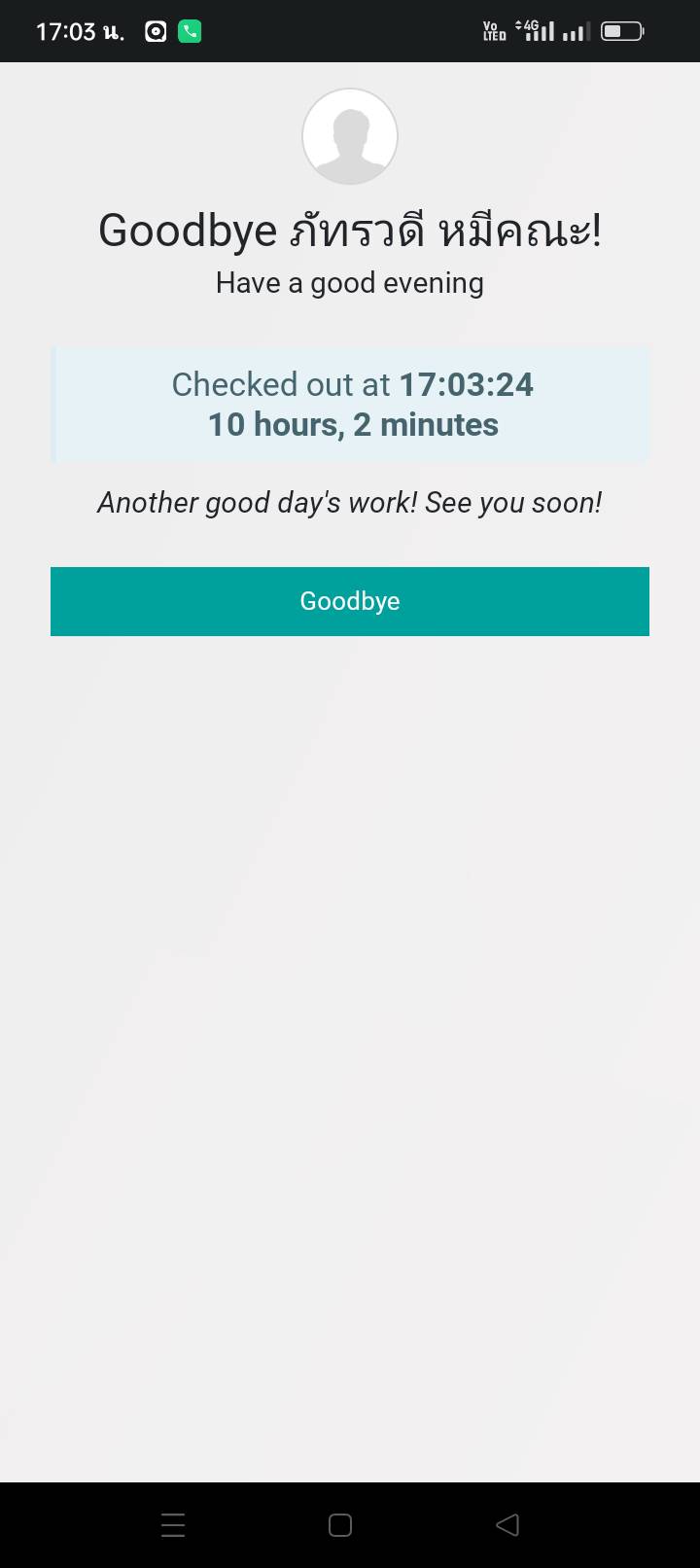Go to the system home screen

pyautogui.click(x=340, y=1524)
